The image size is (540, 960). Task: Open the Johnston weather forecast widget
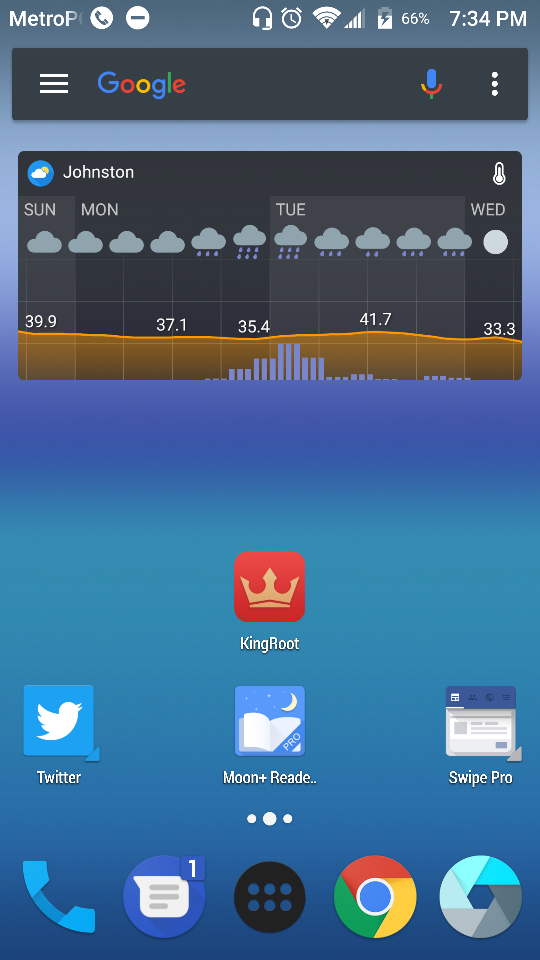pyautogui.click(x=270, y=265)
